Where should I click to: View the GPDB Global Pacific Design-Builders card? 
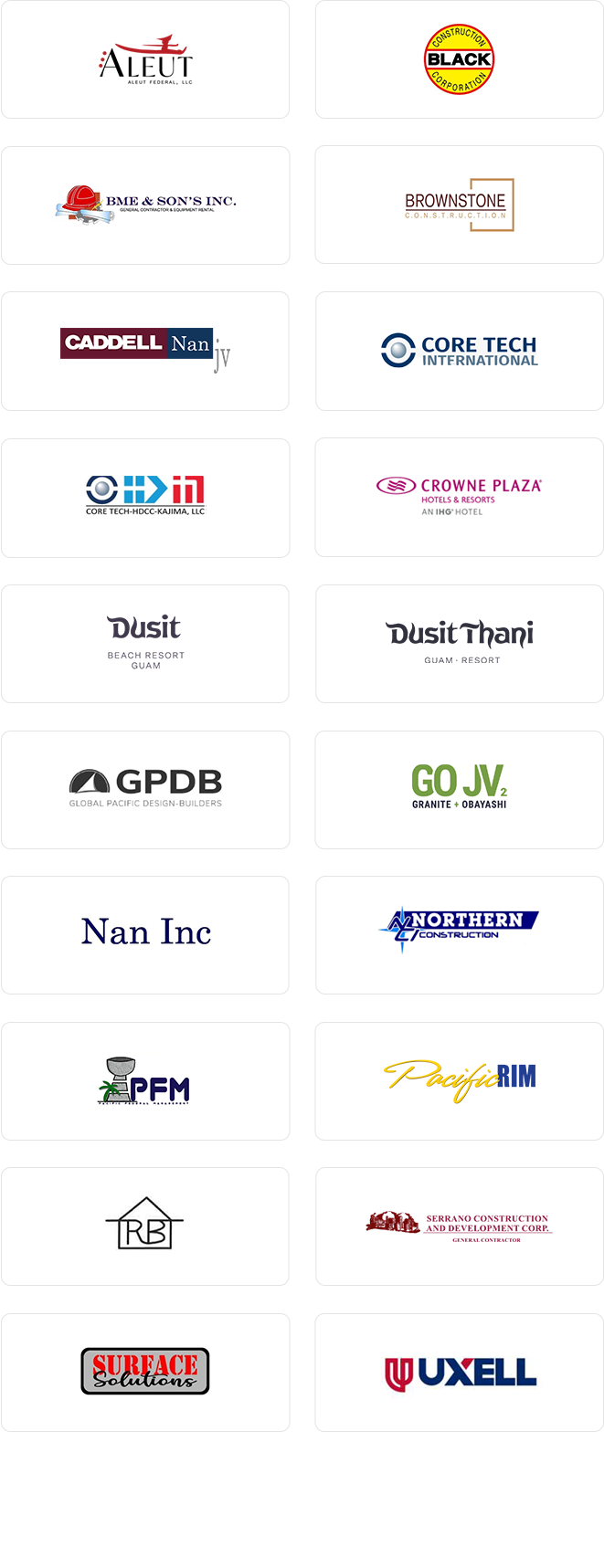[x=145, y=790]
